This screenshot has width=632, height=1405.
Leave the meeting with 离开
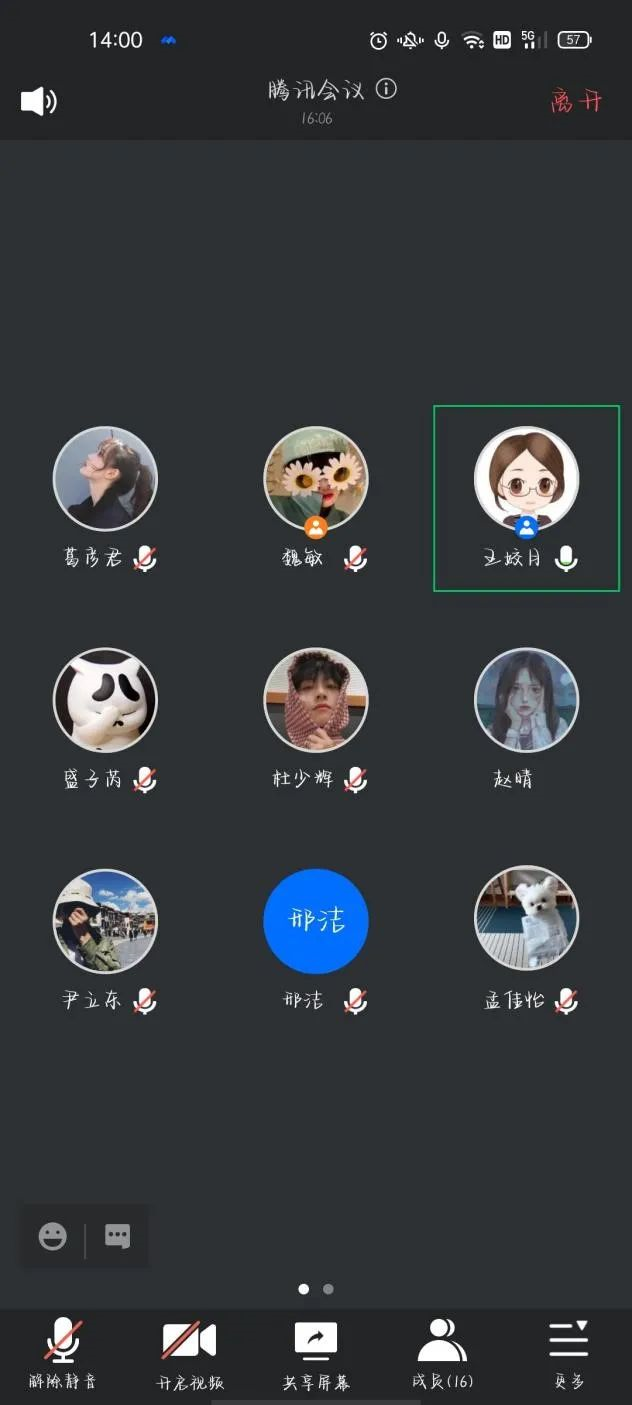click(x=576, y=101)
